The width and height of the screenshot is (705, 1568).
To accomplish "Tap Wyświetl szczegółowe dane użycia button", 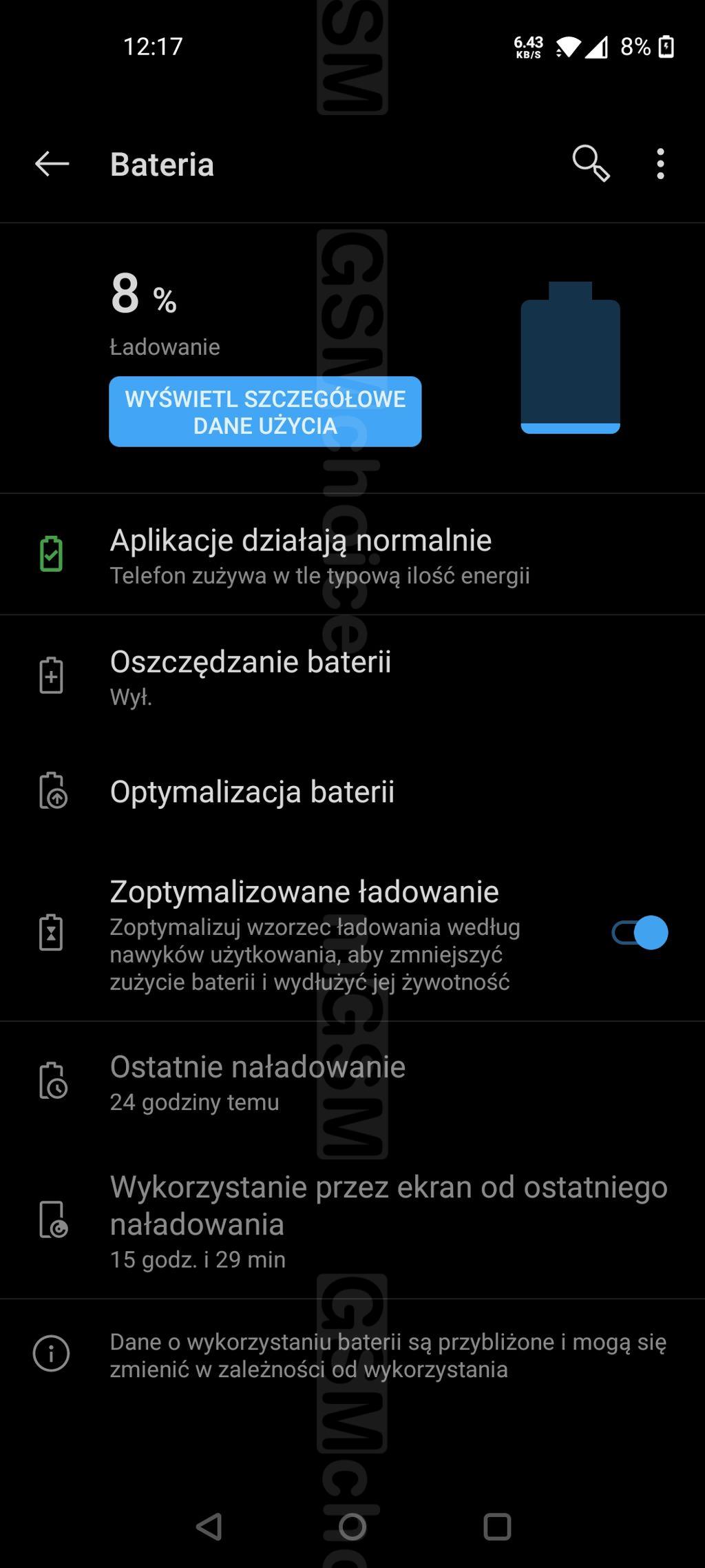I will pos(265,412).
